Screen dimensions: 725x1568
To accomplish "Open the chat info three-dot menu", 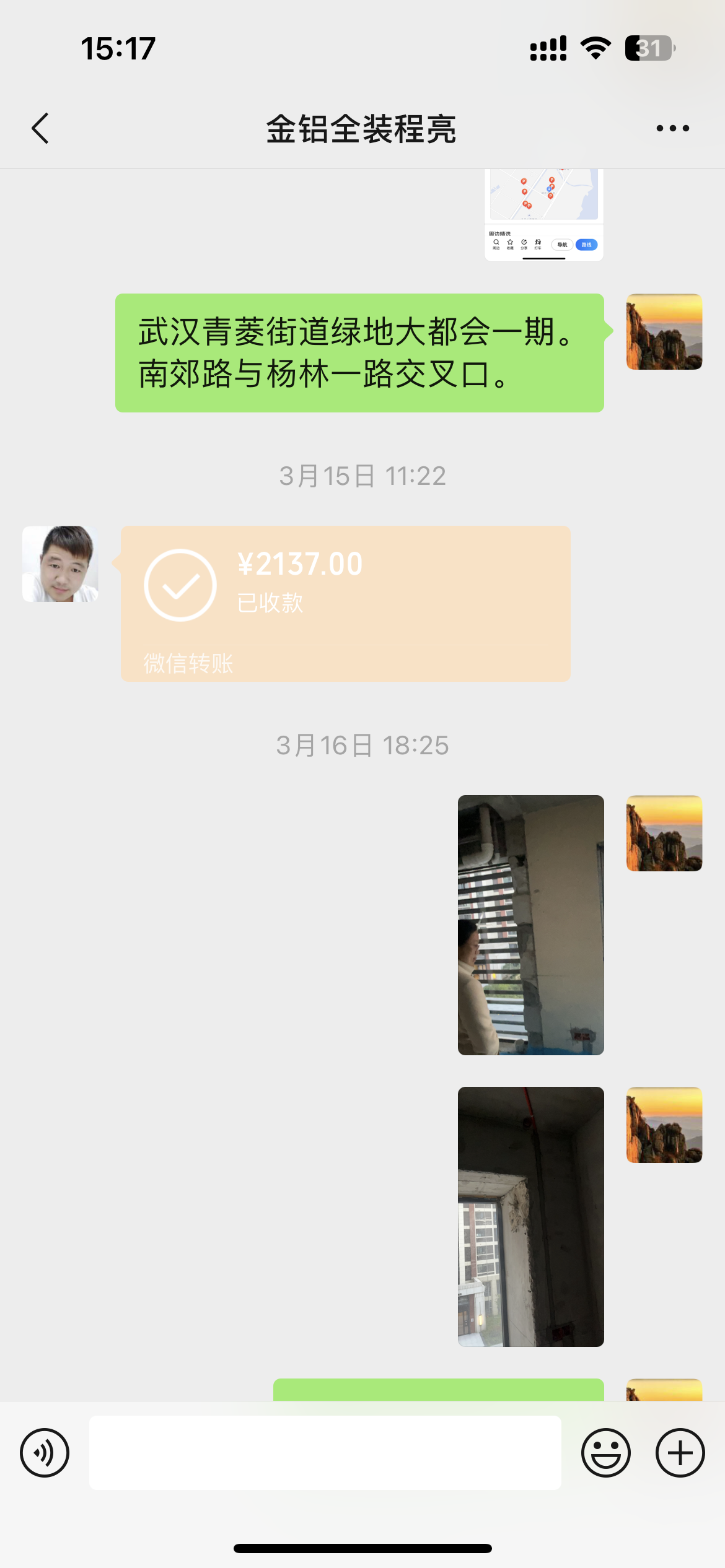I will 672,129.
